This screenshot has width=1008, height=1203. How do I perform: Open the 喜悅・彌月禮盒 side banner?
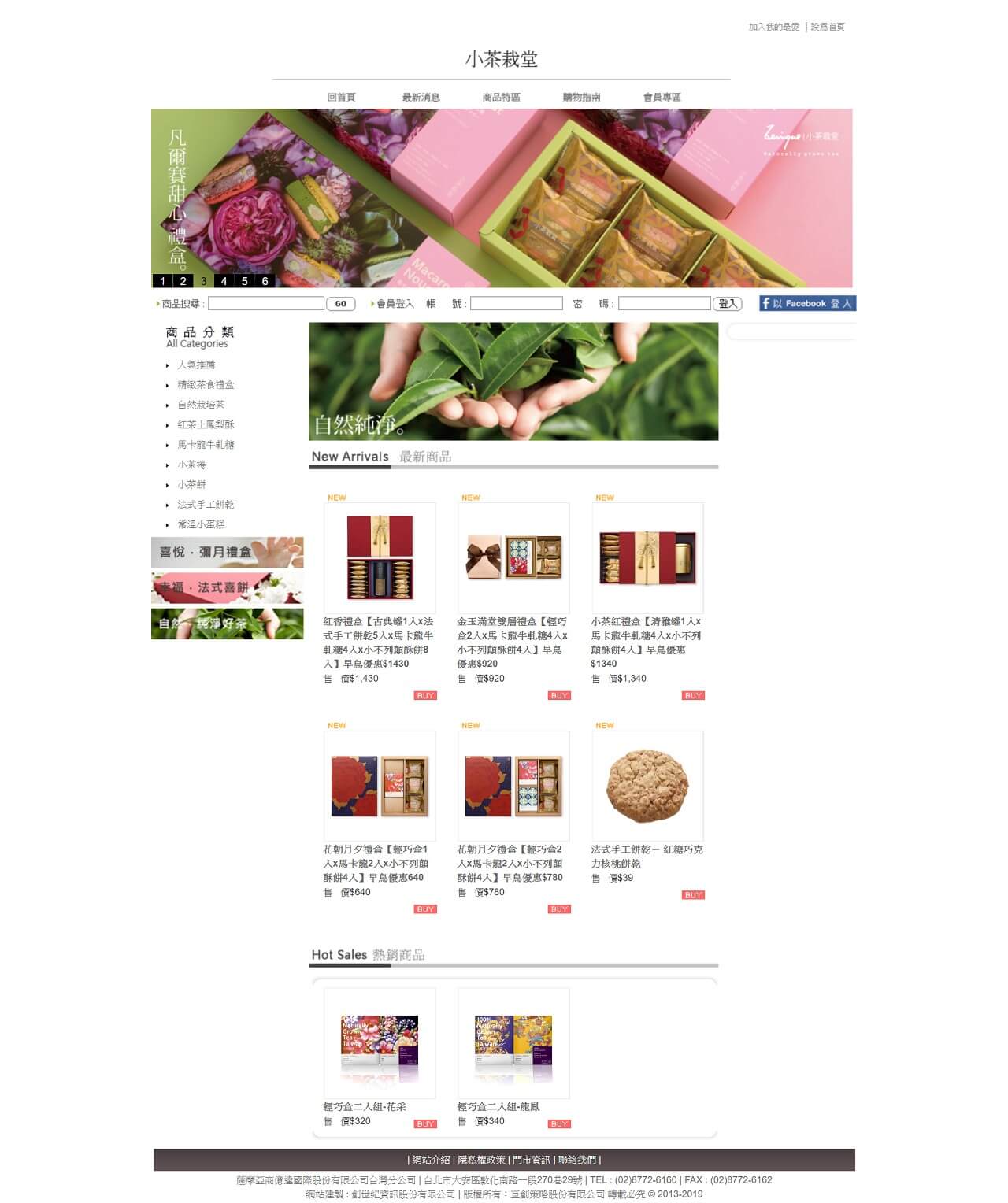tap(227, 552)
